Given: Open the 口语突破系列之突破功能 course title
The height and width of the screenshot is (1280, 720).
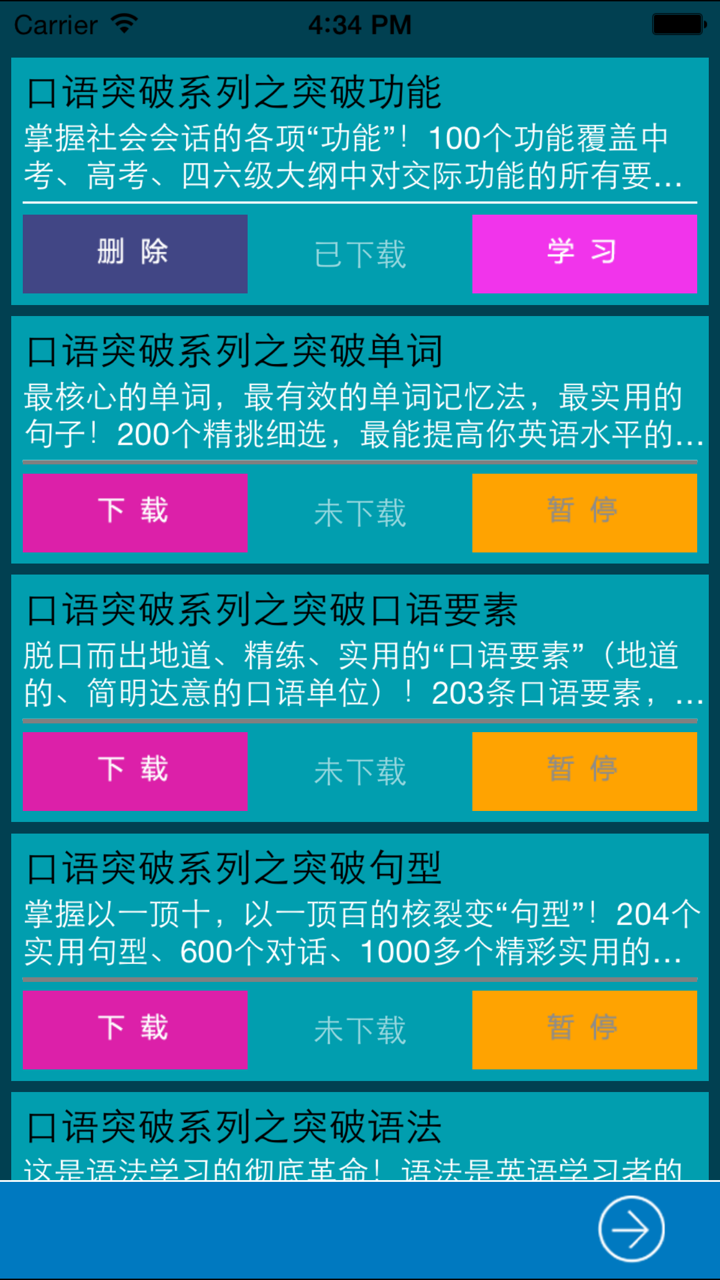Looking at the screenshot, I should (236, 93).
